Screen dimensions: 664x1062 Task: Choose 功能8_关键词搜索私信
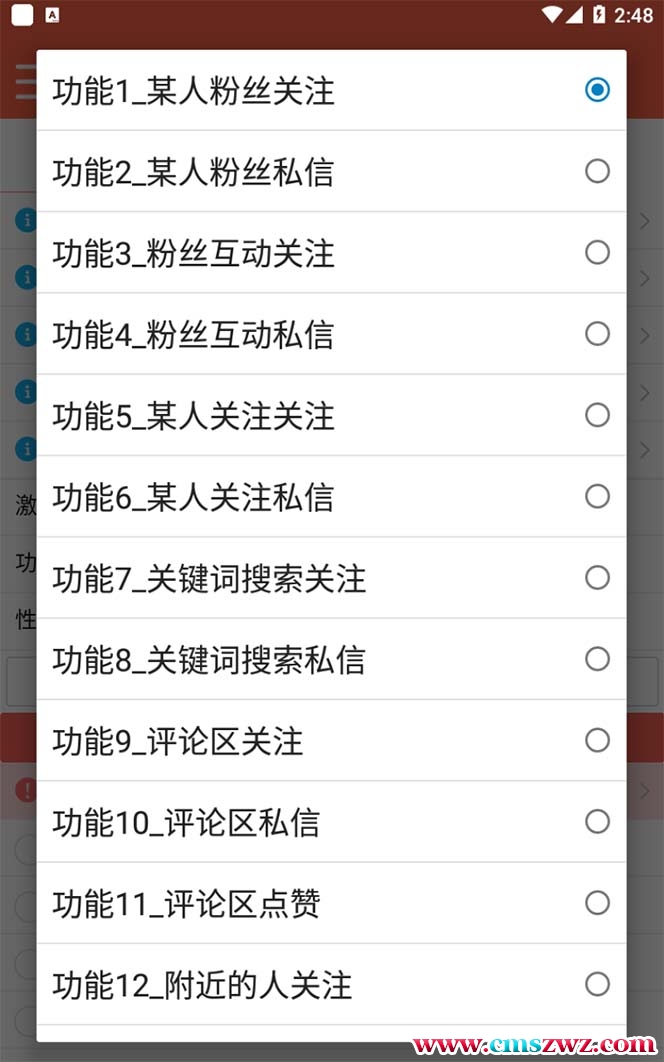pyautogui.click(x=331, y=659)
